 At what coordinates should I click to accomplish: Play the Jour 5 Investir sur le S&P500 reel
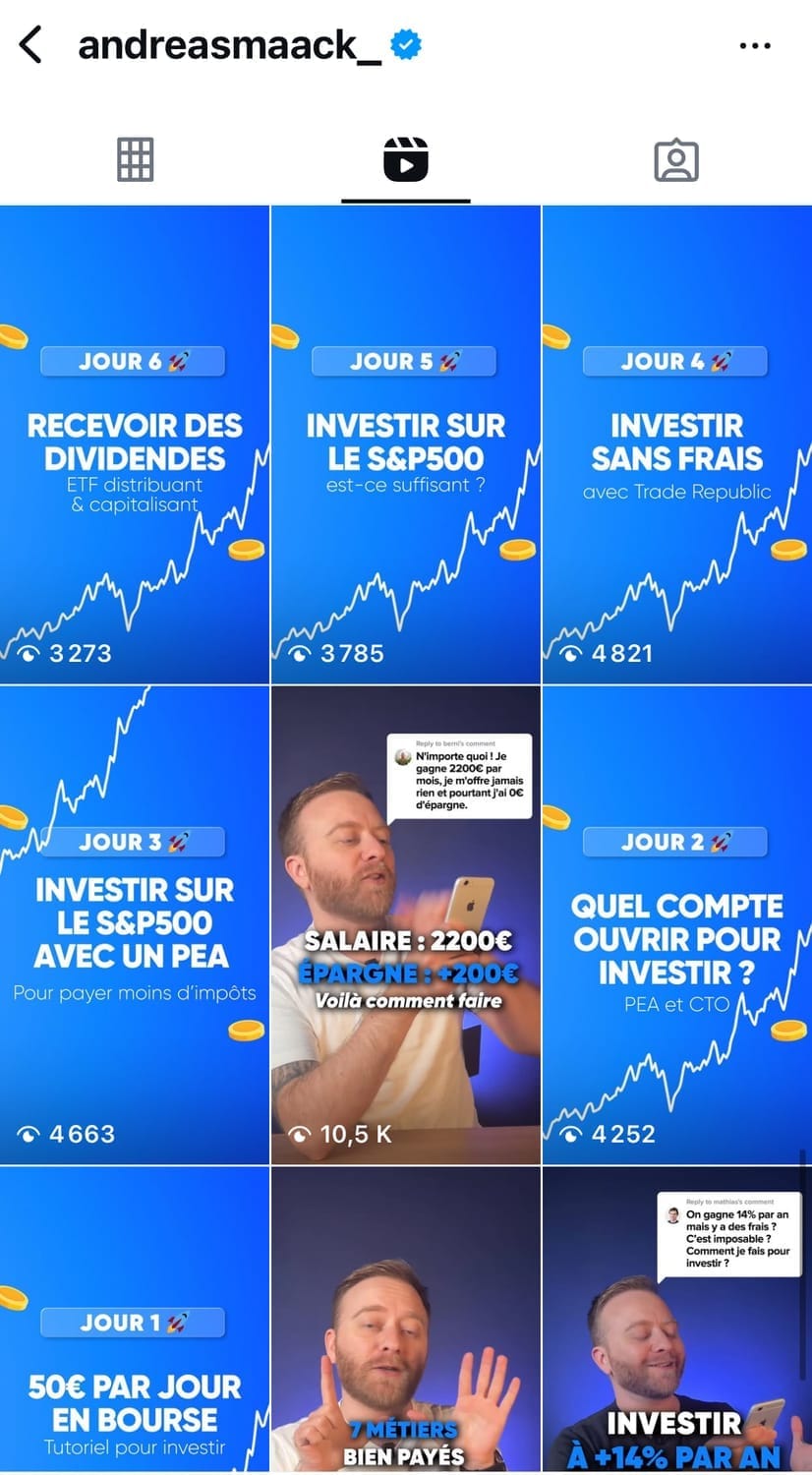pos(406,444)
